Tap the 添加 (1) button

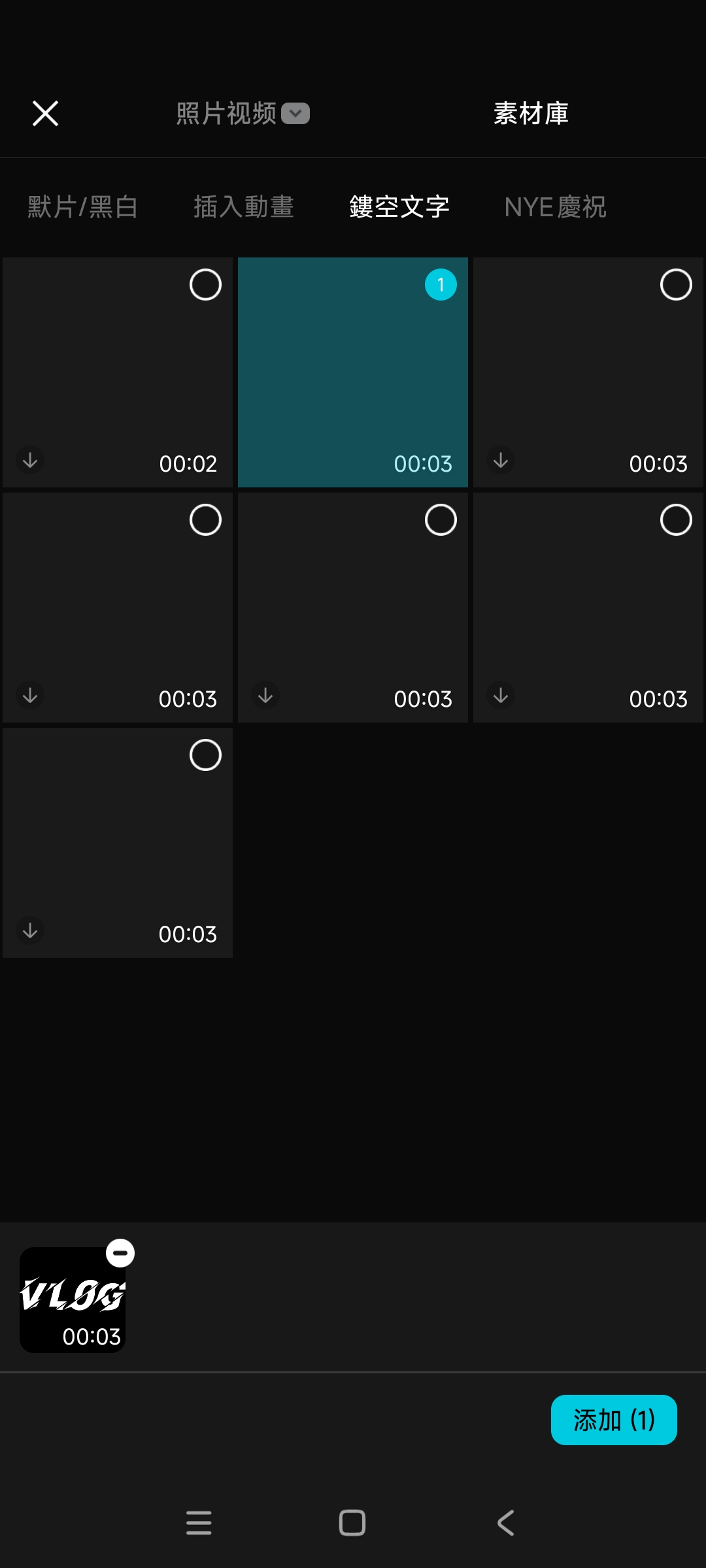[x=613, y=1420]
